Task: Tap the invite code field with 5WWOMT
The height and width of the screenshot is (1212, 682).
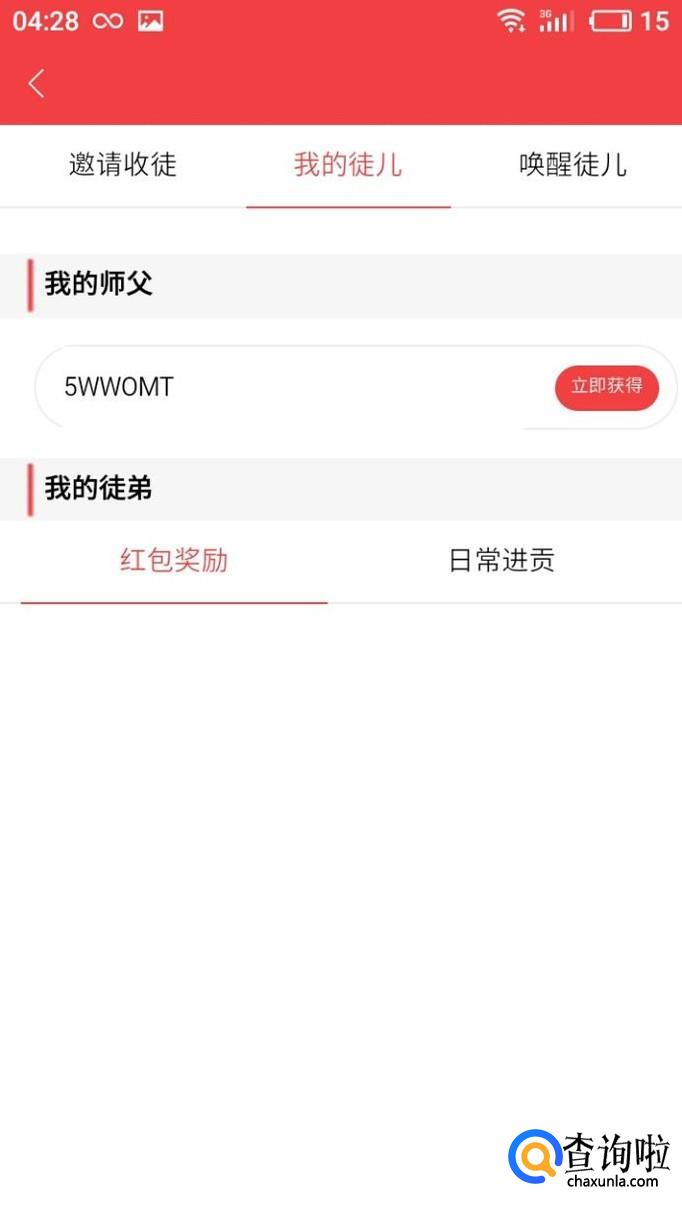Action: pyautogui.click(x=290, y=387)
